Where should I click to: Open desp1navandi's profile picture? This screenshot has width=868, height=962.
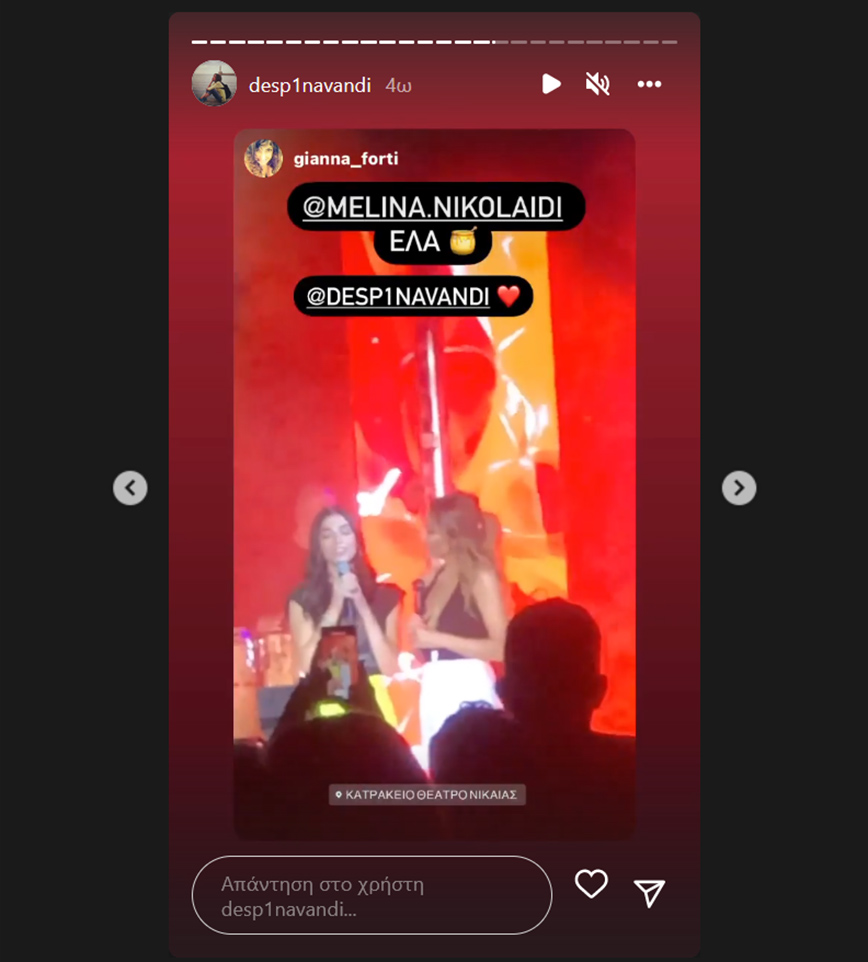(x=214, y=84)
